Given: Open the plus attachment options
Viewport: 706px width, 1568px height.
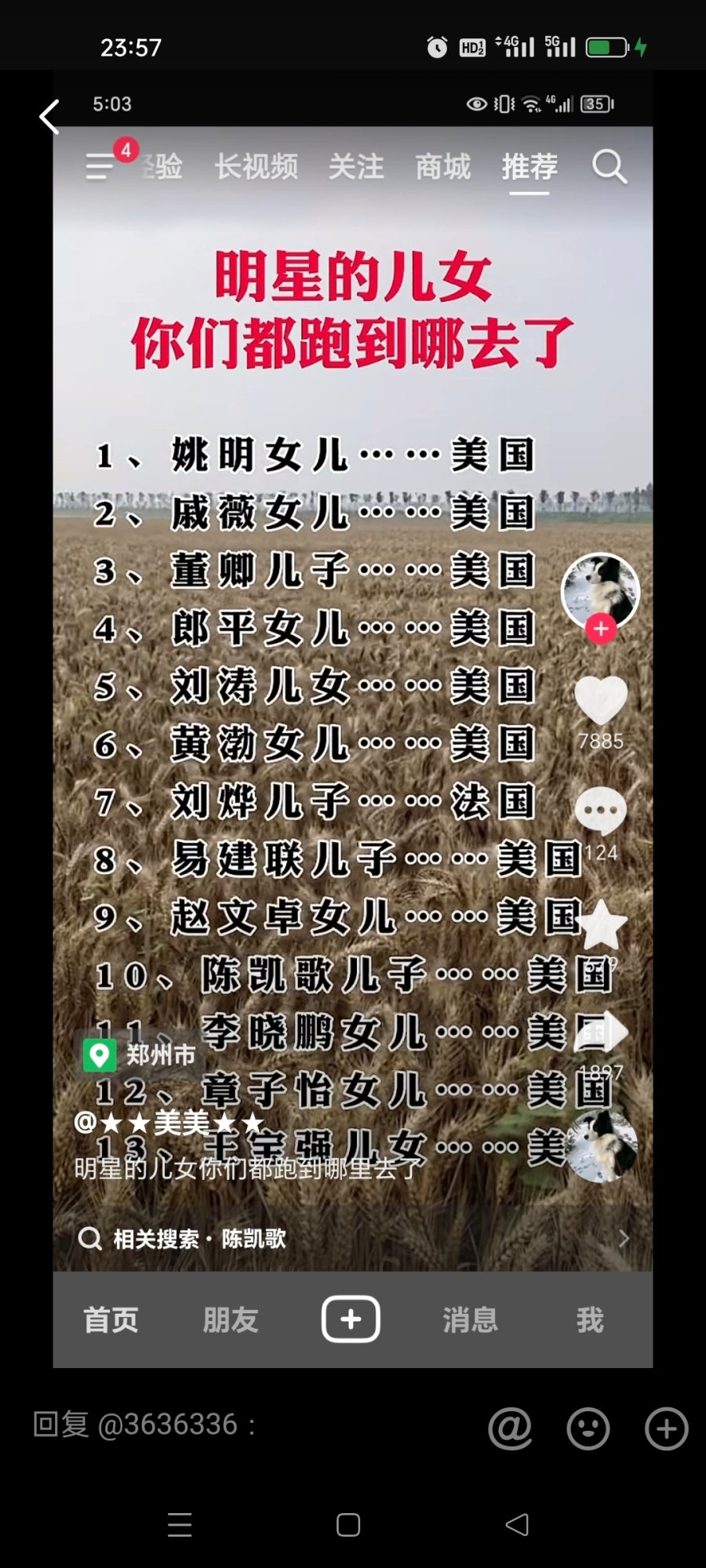Looking at the screenshot, I should click(x=667, y=1428).
